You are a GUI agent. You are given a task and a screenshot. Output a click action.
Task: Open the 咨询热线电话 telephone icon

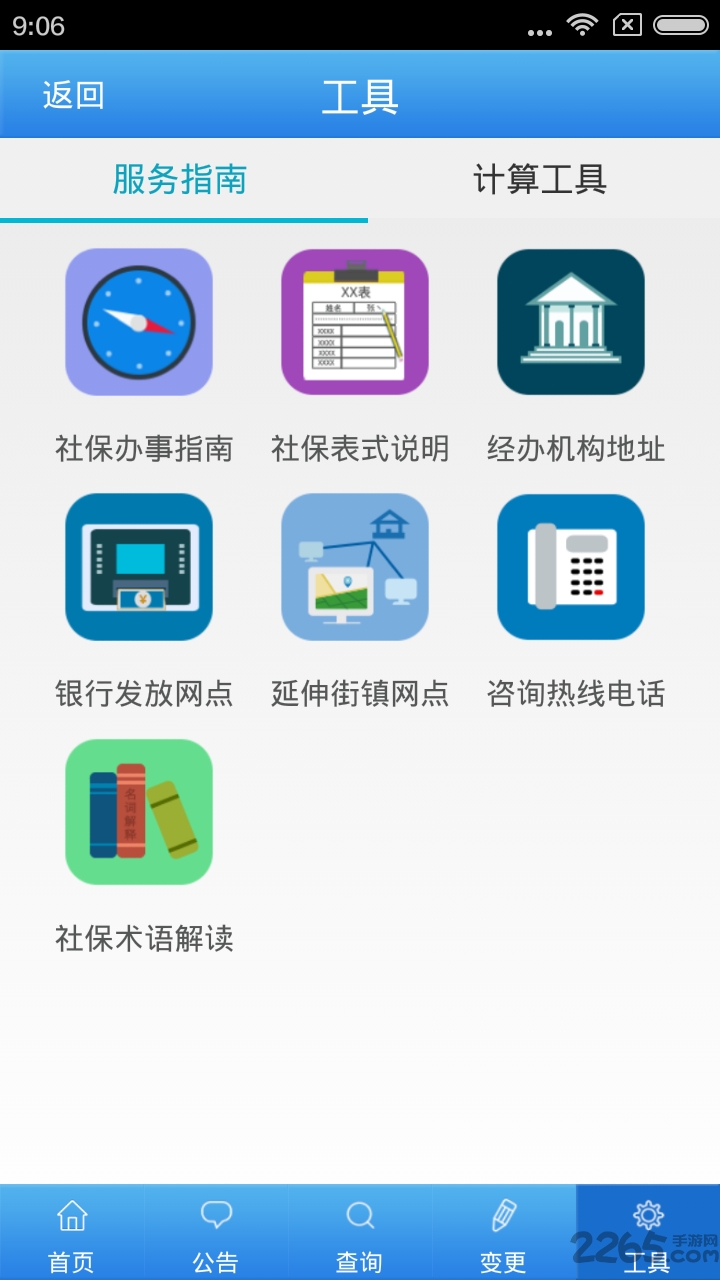(570, 566)
